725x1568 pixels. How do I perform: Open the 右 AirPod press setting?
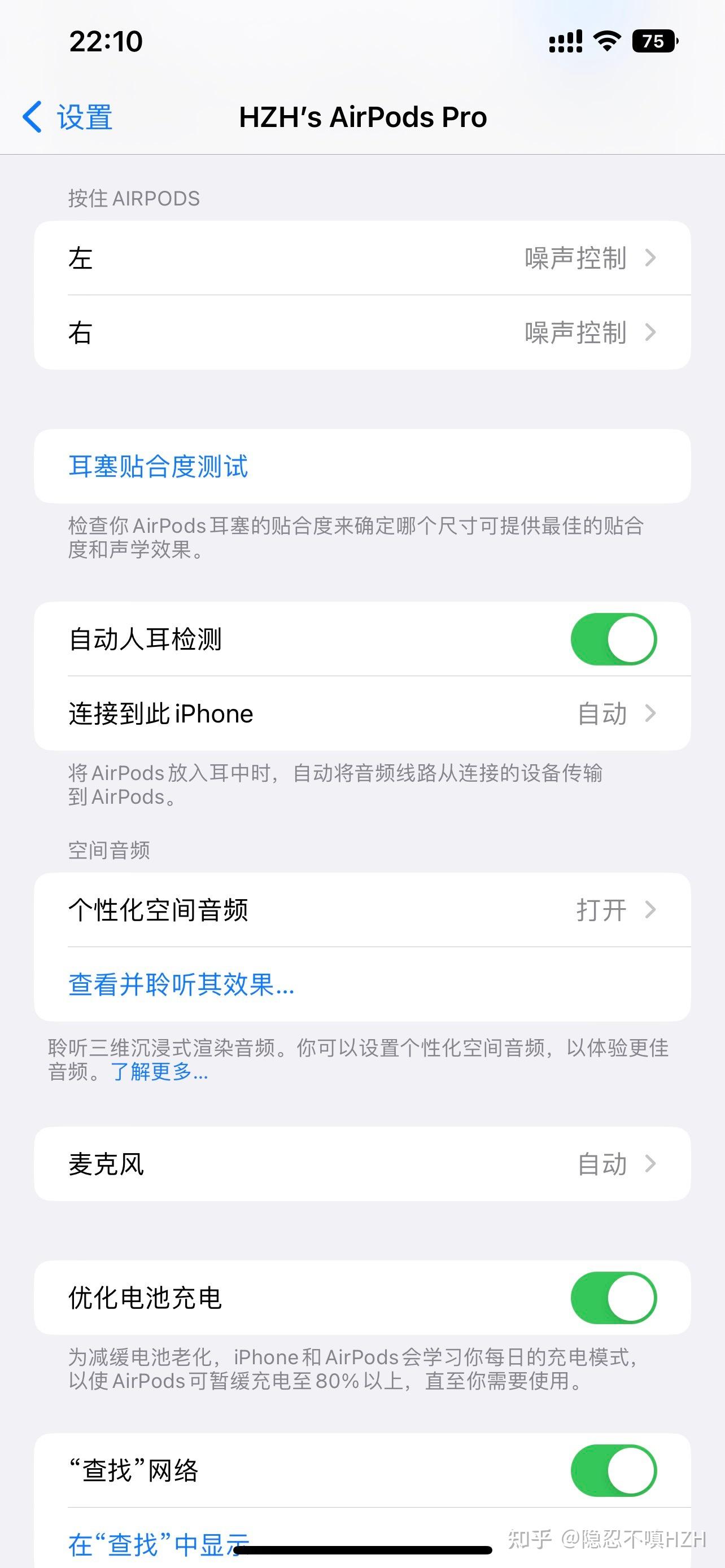click(362, 332)
